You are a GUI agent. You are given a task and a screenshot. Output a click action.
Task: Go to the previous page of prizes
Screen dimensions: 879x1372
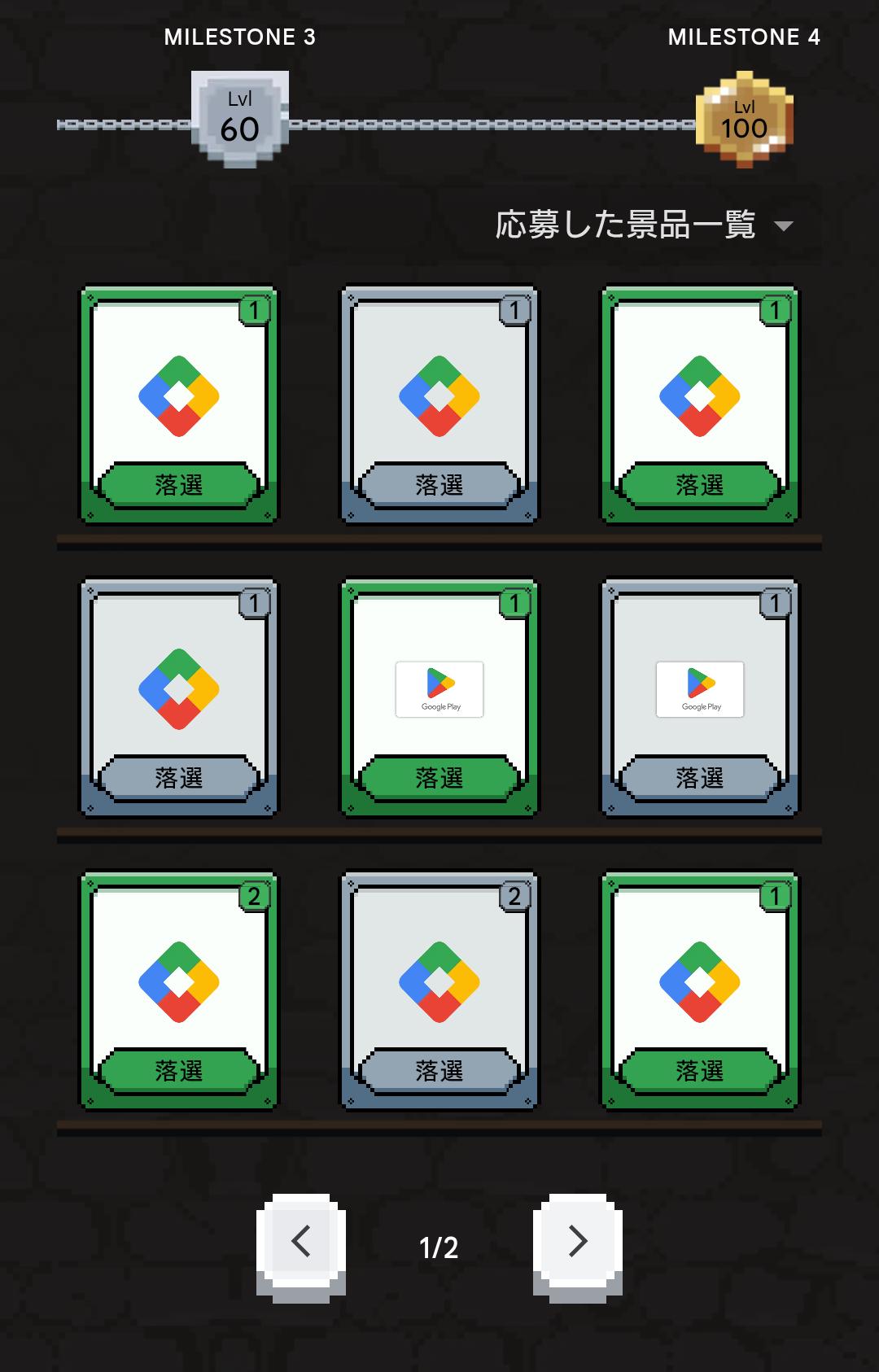pyautogui.click(x=301, y=1242)
